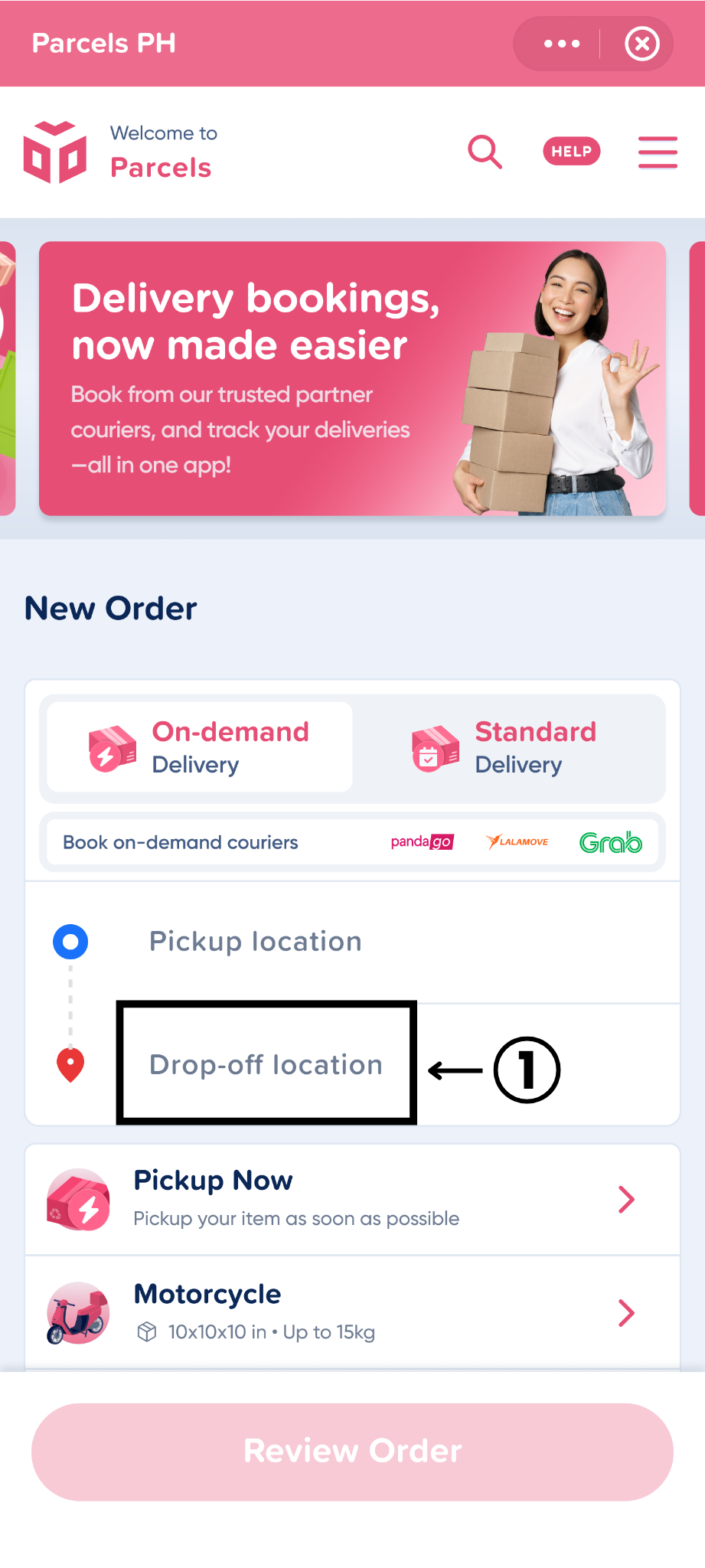Set the Drop-off location
This screenshot has height=1568, width=705.
tap(266, 1064)
